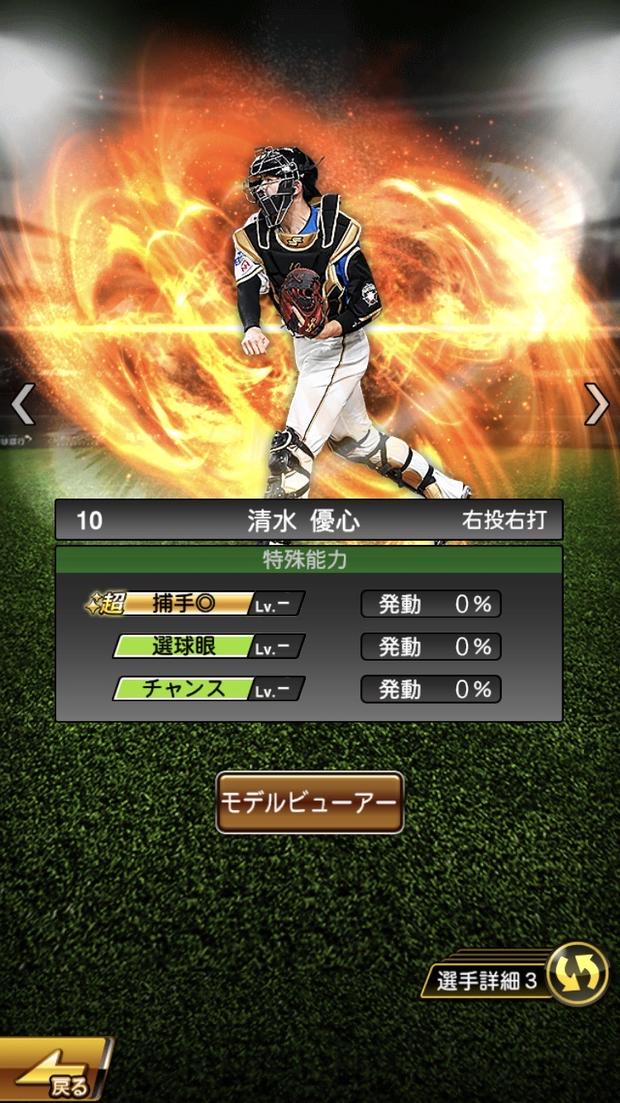This screenshot has width=620, height=1103.
Task: Open the モデルビューアー model viewer
Action: point(310,802)
